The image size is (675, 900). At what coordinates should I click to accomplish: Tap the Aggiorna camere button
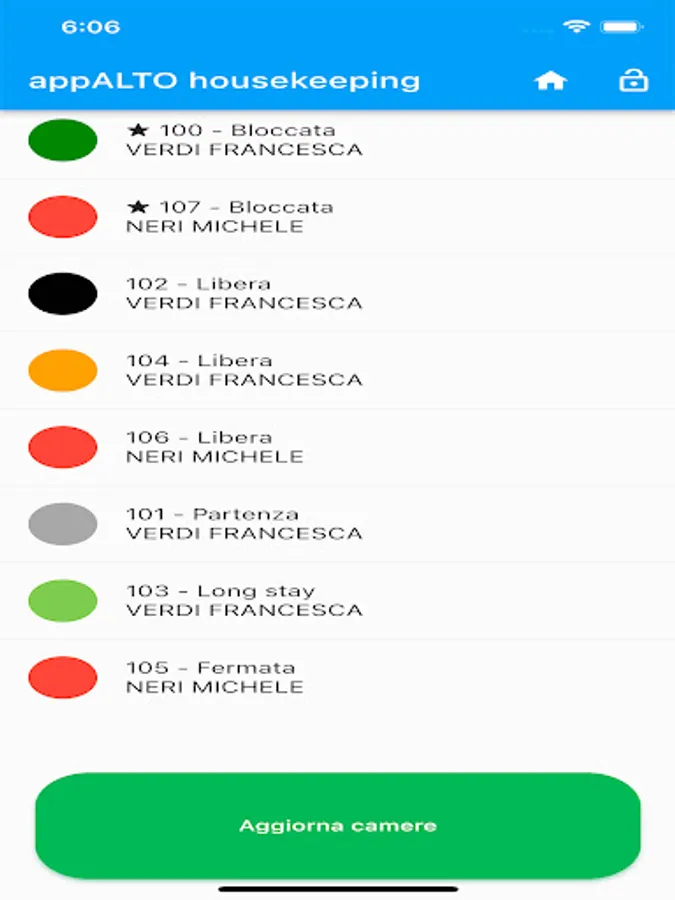338,825
